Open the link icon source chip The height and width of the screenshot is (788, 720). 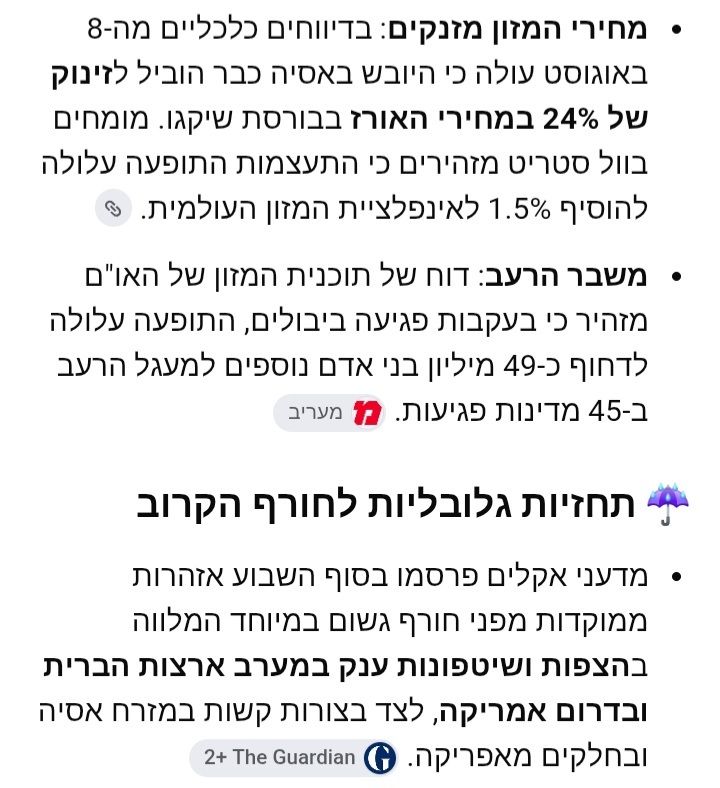pyautogui.click(x=114, y=208)
